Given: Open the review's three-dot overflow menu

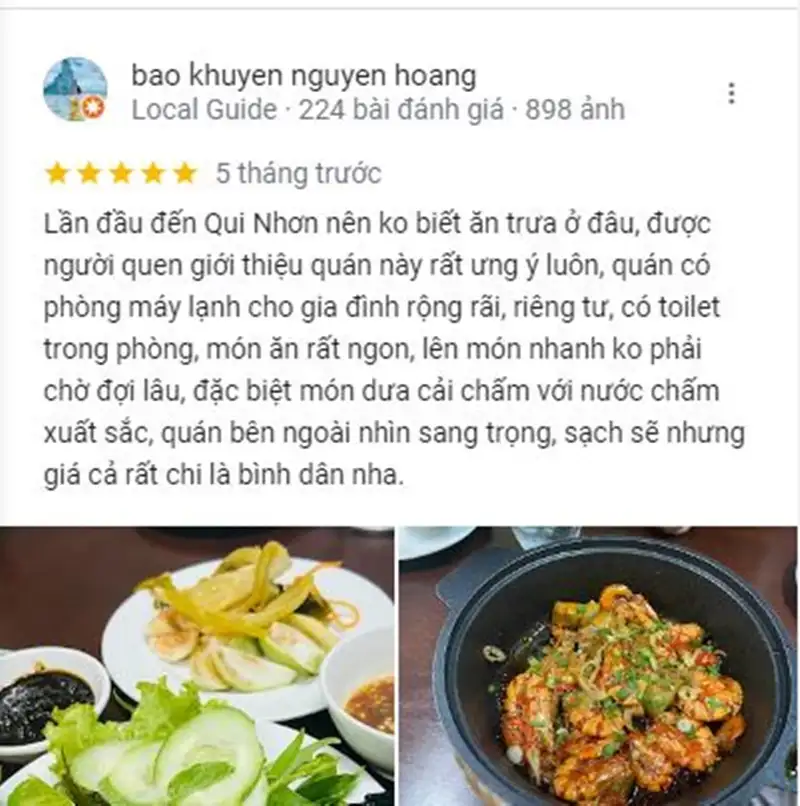Looking at the screenshot, I should tap(732, 93).
